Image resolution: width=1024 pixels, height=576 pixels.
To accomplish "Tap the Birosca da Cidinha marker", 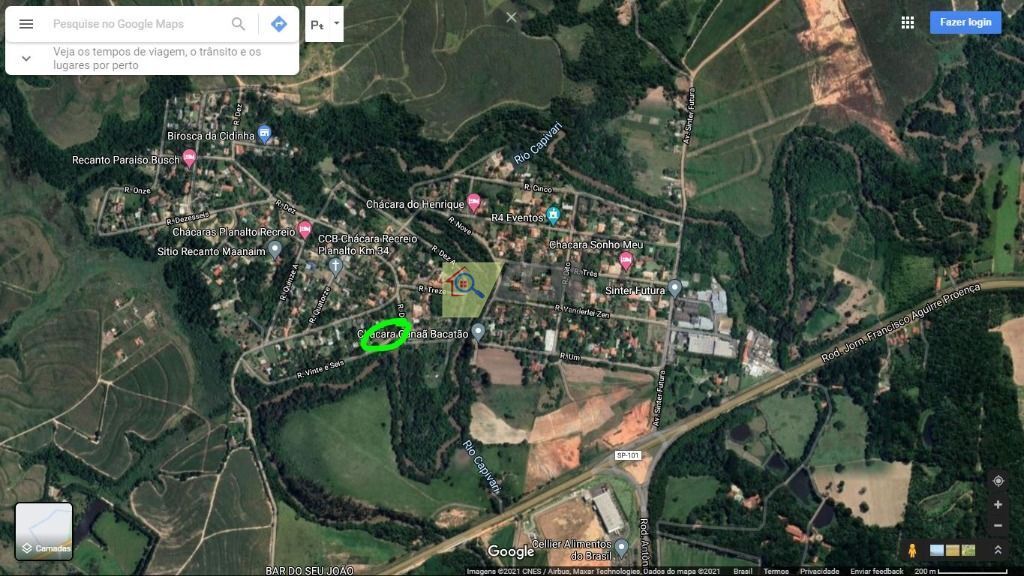I will (x=264, y=134).
